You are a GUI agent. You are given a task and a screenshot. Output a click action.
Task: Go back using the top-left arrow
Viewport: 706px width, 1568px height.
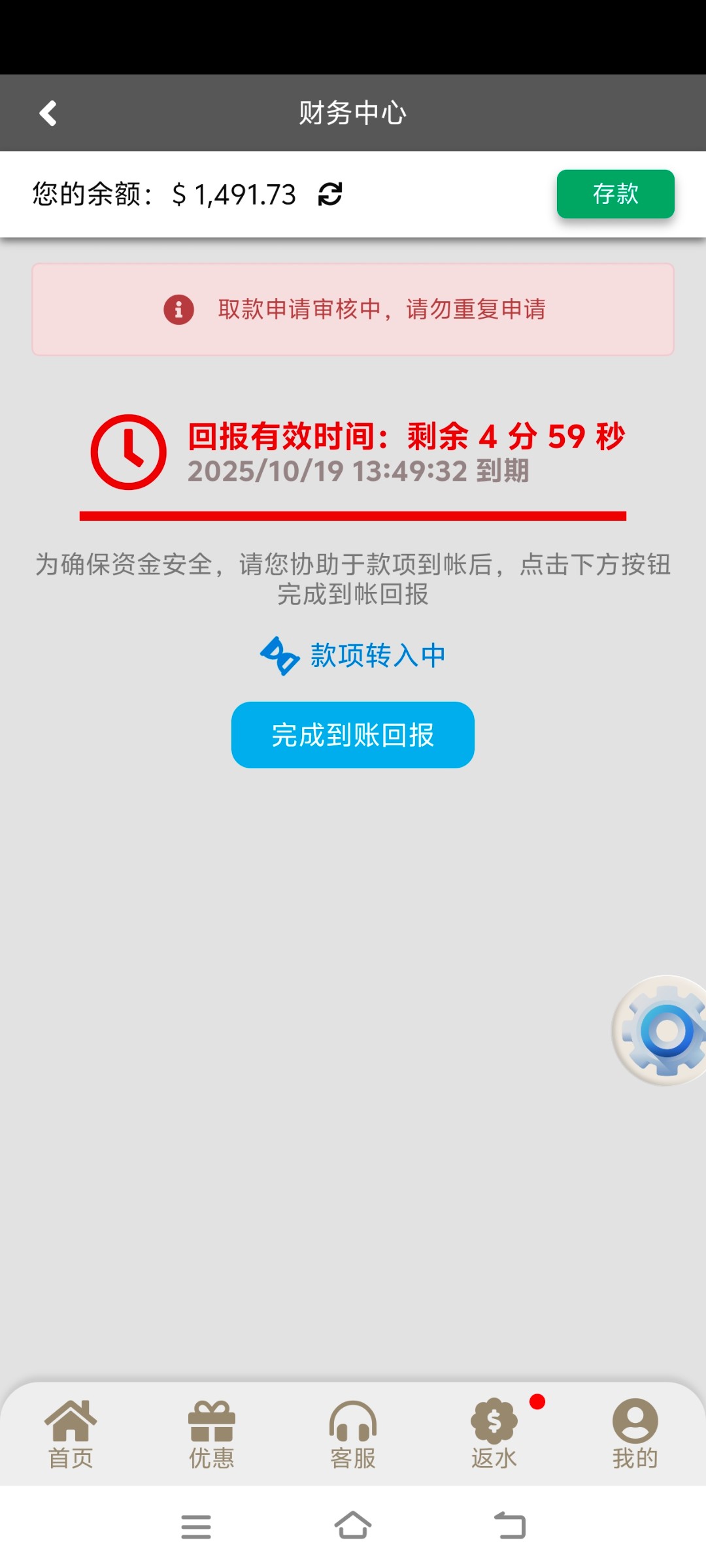tap(47, 112)
